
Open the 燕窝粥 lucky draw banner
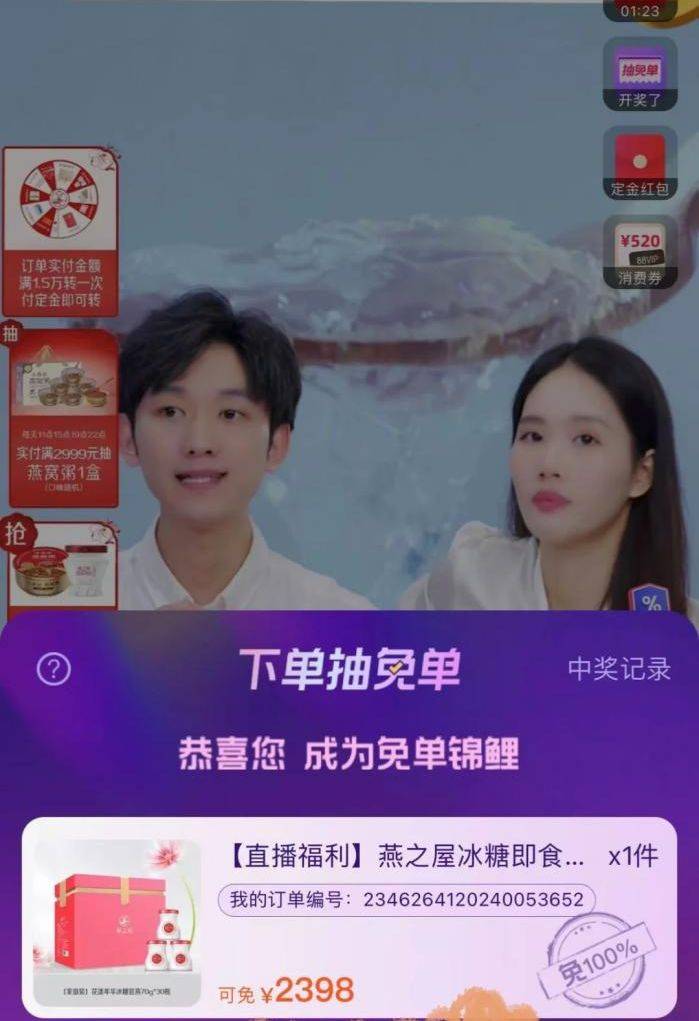[64, 418]
